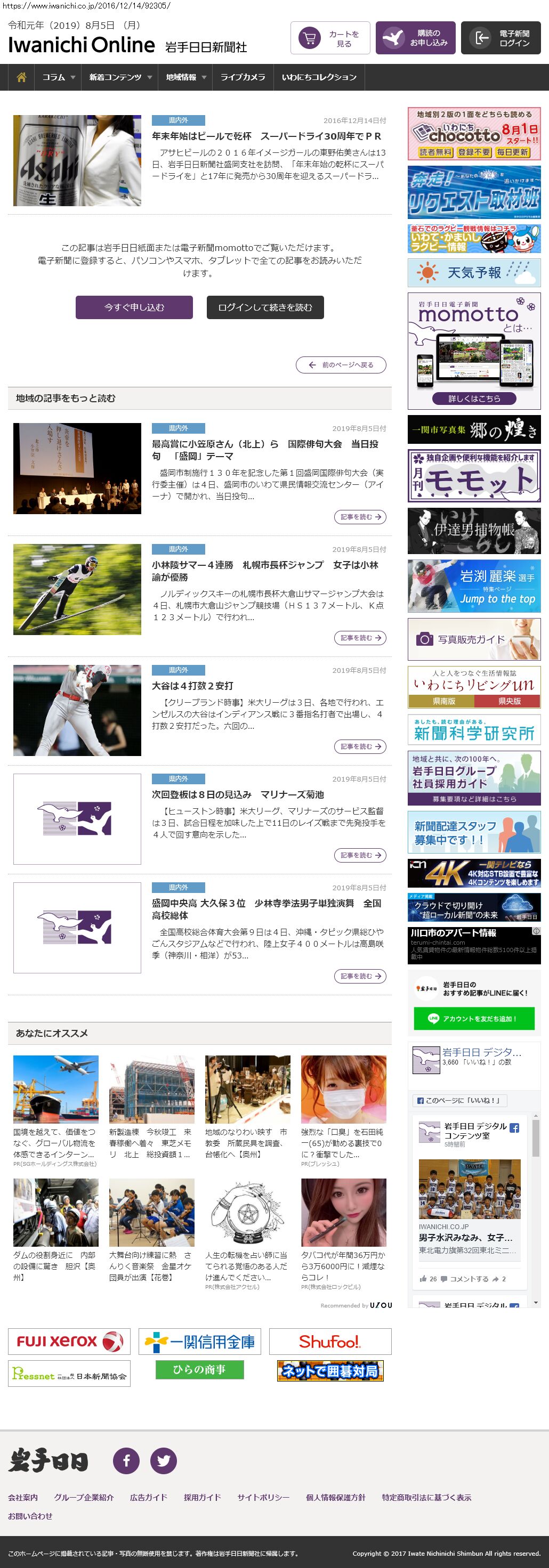549x1568 pixels.
Task: Tap 記事を読む for the 国際俳句大会 article
Action: pyautogui.click(x=360, y=517)
